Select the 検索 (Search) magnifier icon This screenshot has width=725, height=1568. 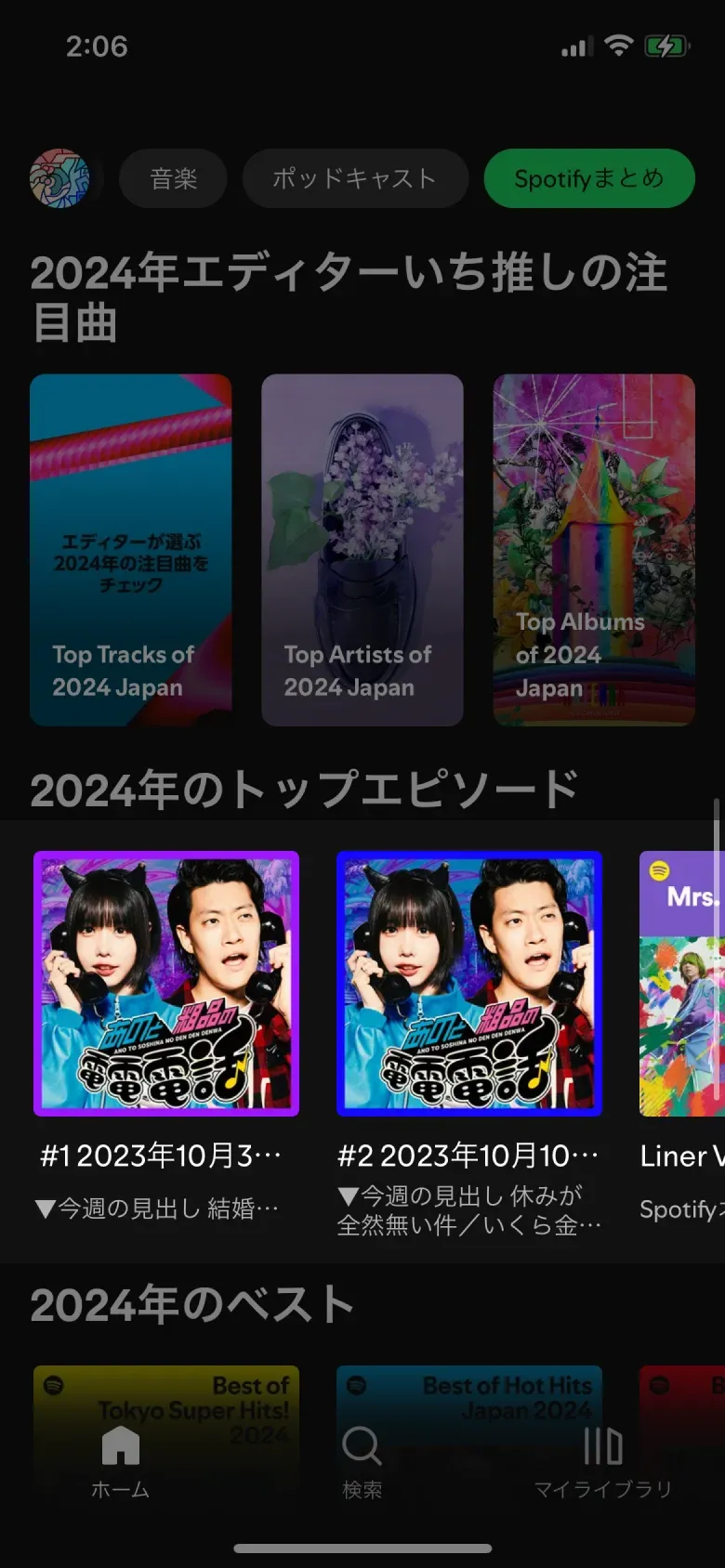[362, 1446]
